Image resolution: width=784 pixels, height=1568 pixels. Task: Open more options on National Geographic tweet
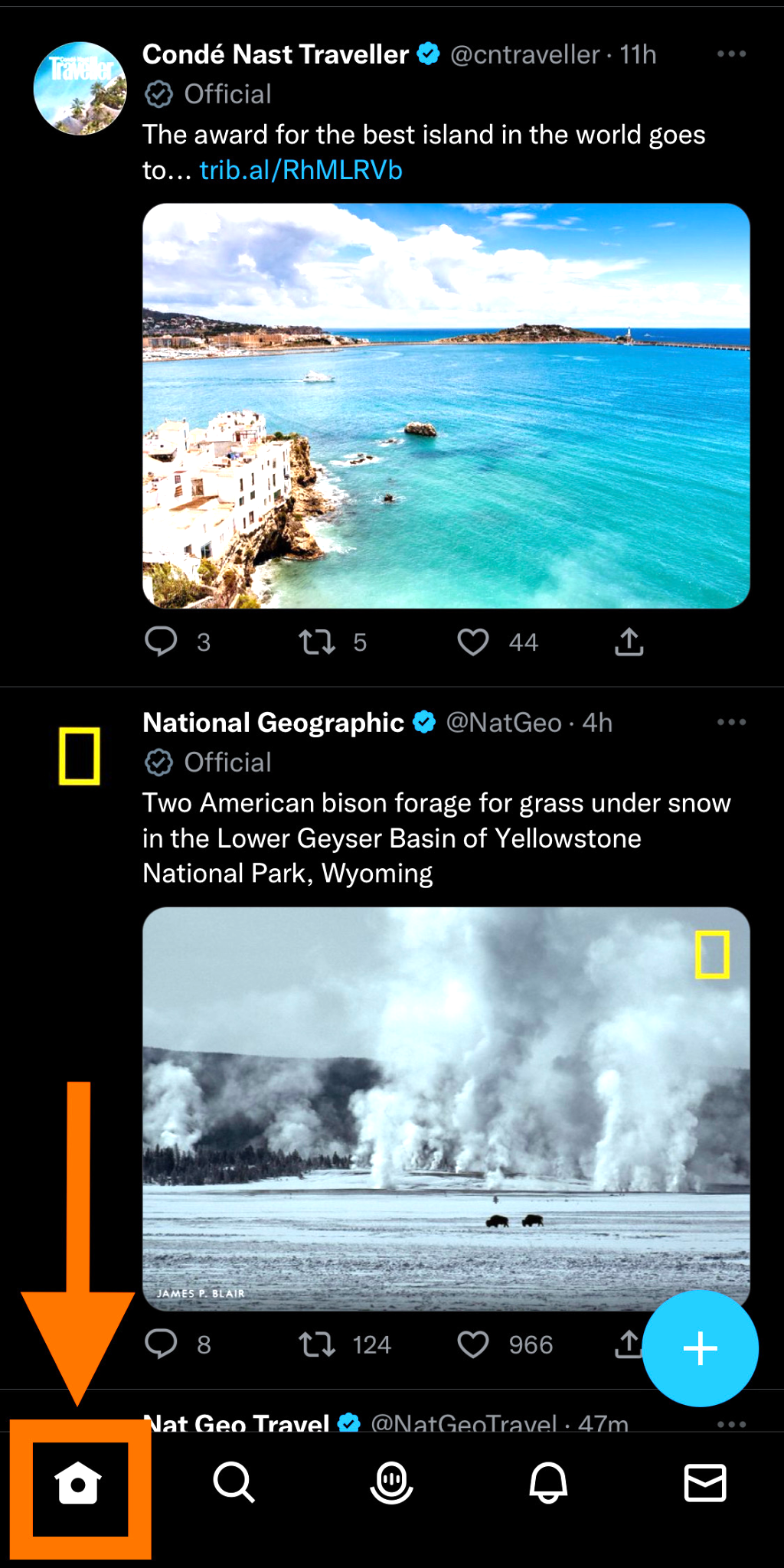pos(731,720)
